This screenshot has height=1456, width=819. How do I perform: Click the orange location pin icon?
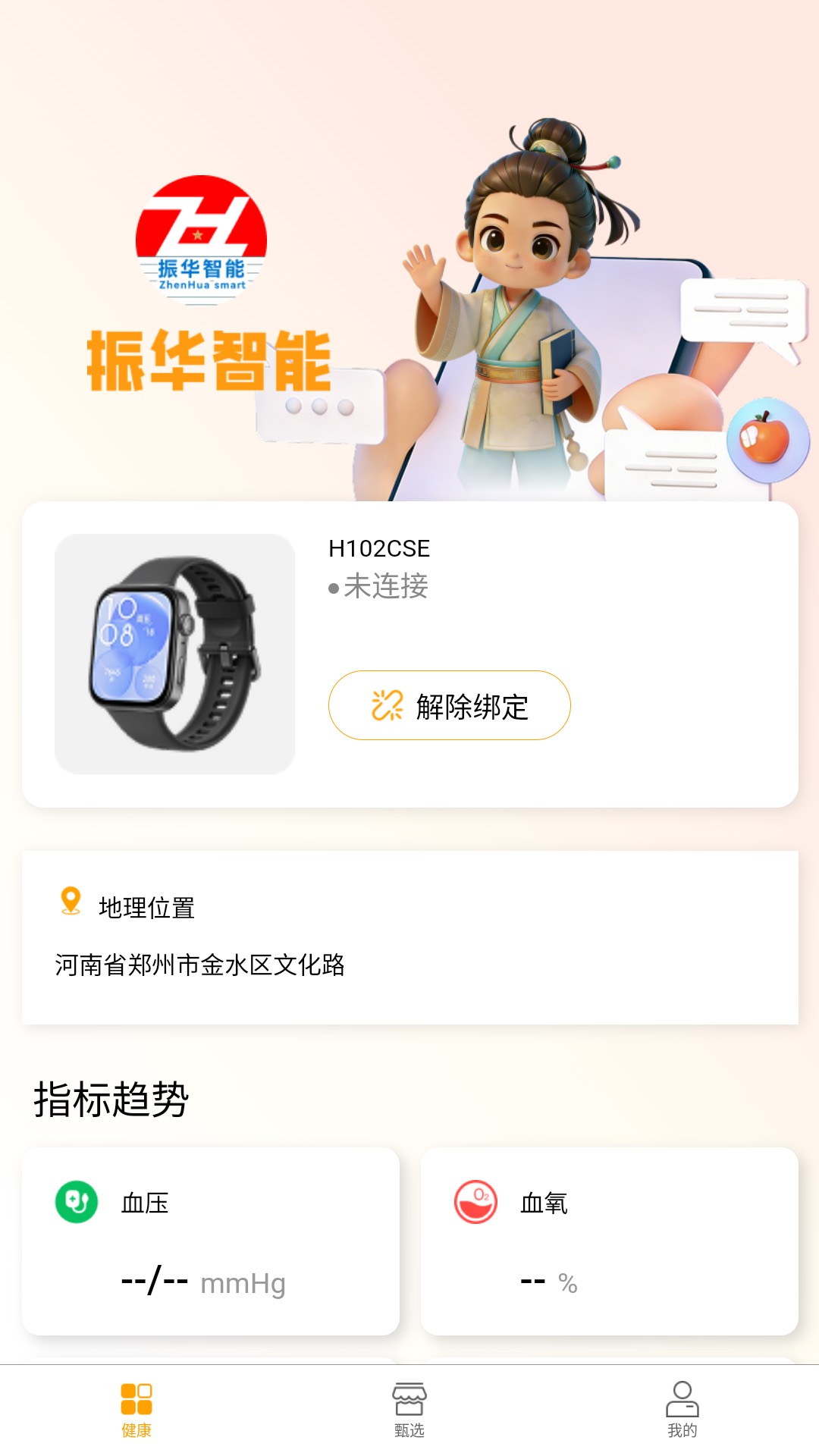coord(69,903)
